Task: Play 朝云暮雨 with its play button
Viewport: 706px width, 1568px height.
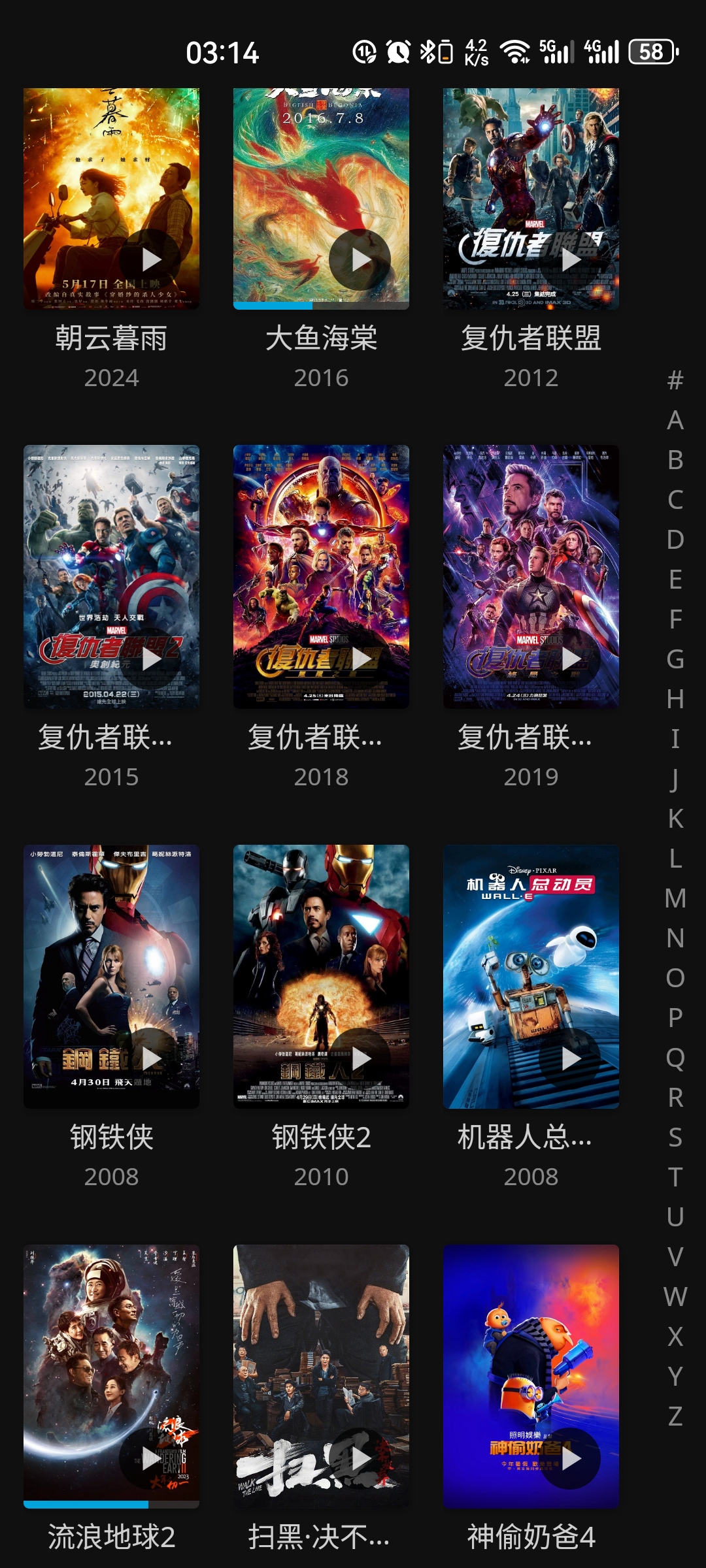Action: (x=150, y=259)
